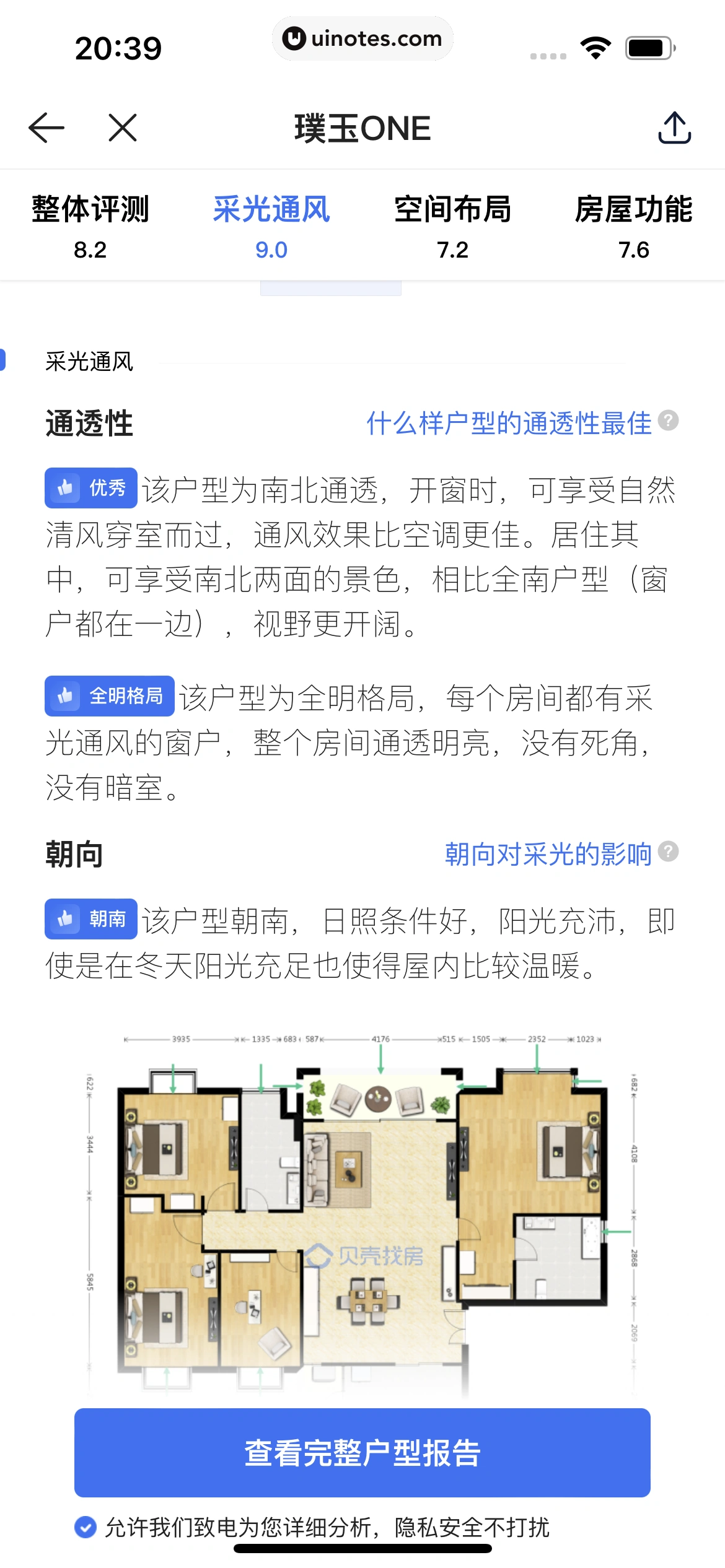
Task: Go back to the previous page
Action: pos(46,128)
